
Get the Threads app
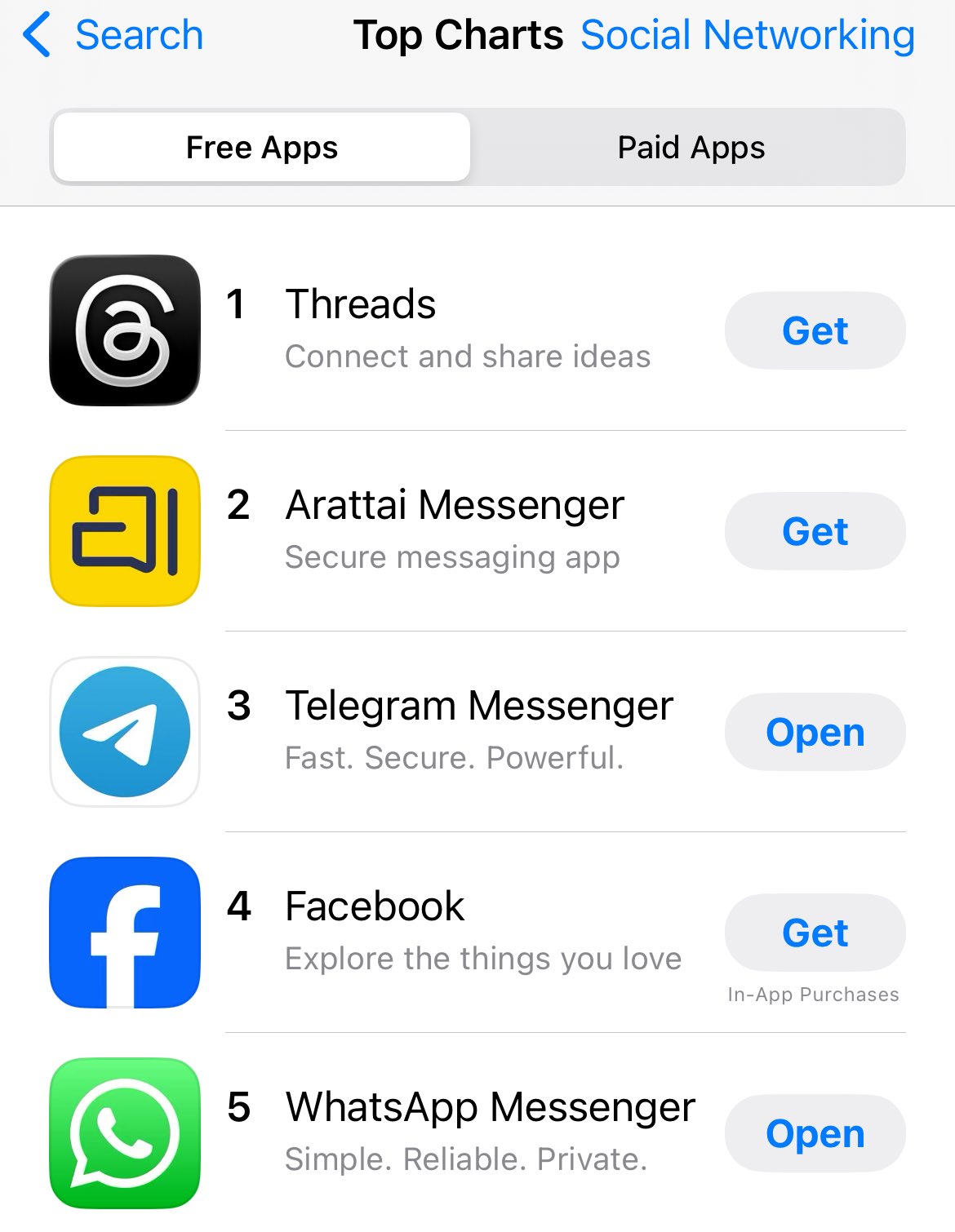[815, 330]
